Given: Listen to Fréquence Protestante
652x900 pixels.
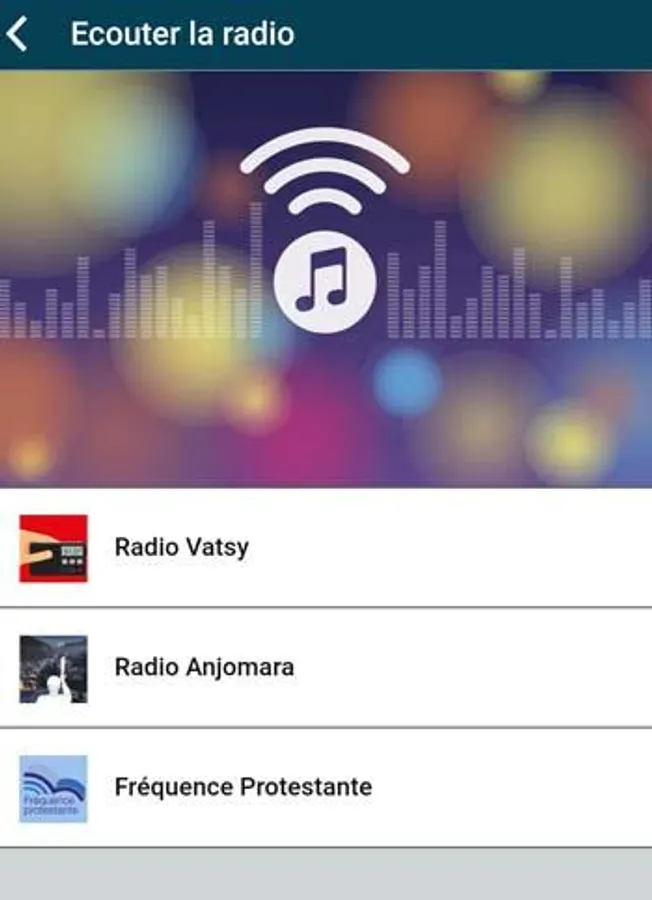Looking at the screenshot, I should coord(243,788).
